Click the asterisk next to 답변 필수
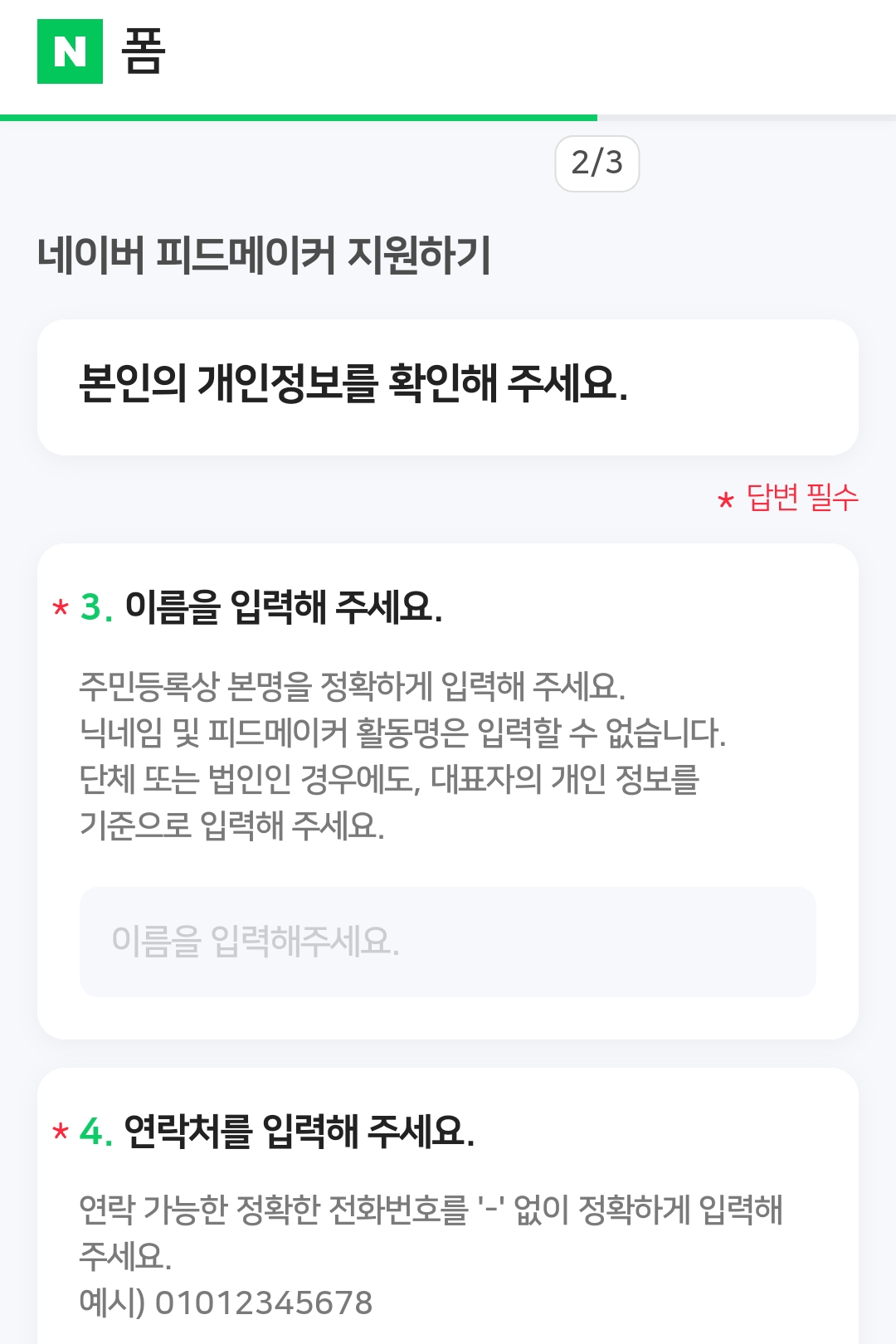Viewport: 896px width, 1344px height. click(725, 500)
